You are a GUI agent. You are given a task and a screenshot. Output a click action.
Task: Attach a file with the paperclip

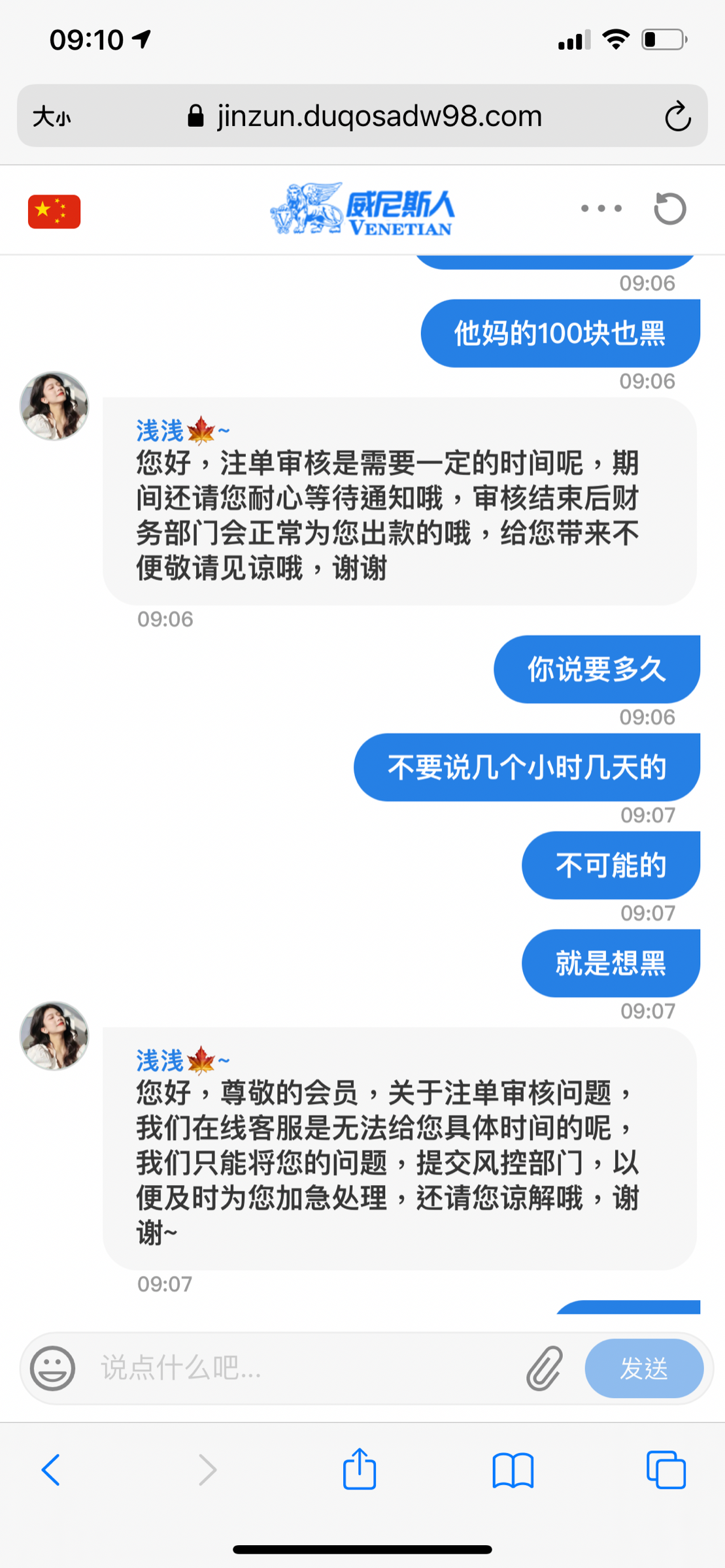tap(544, 1367)
